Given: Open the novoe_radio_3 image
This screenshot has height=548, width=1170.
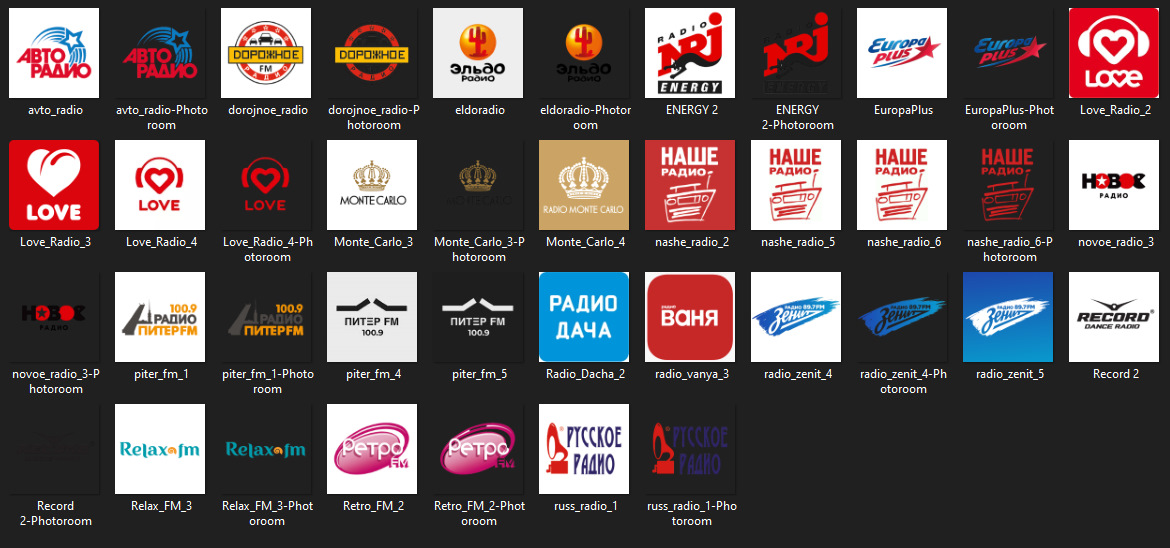Looking at the screenshot, I should pyautogui.click(x=1114, y=185).
